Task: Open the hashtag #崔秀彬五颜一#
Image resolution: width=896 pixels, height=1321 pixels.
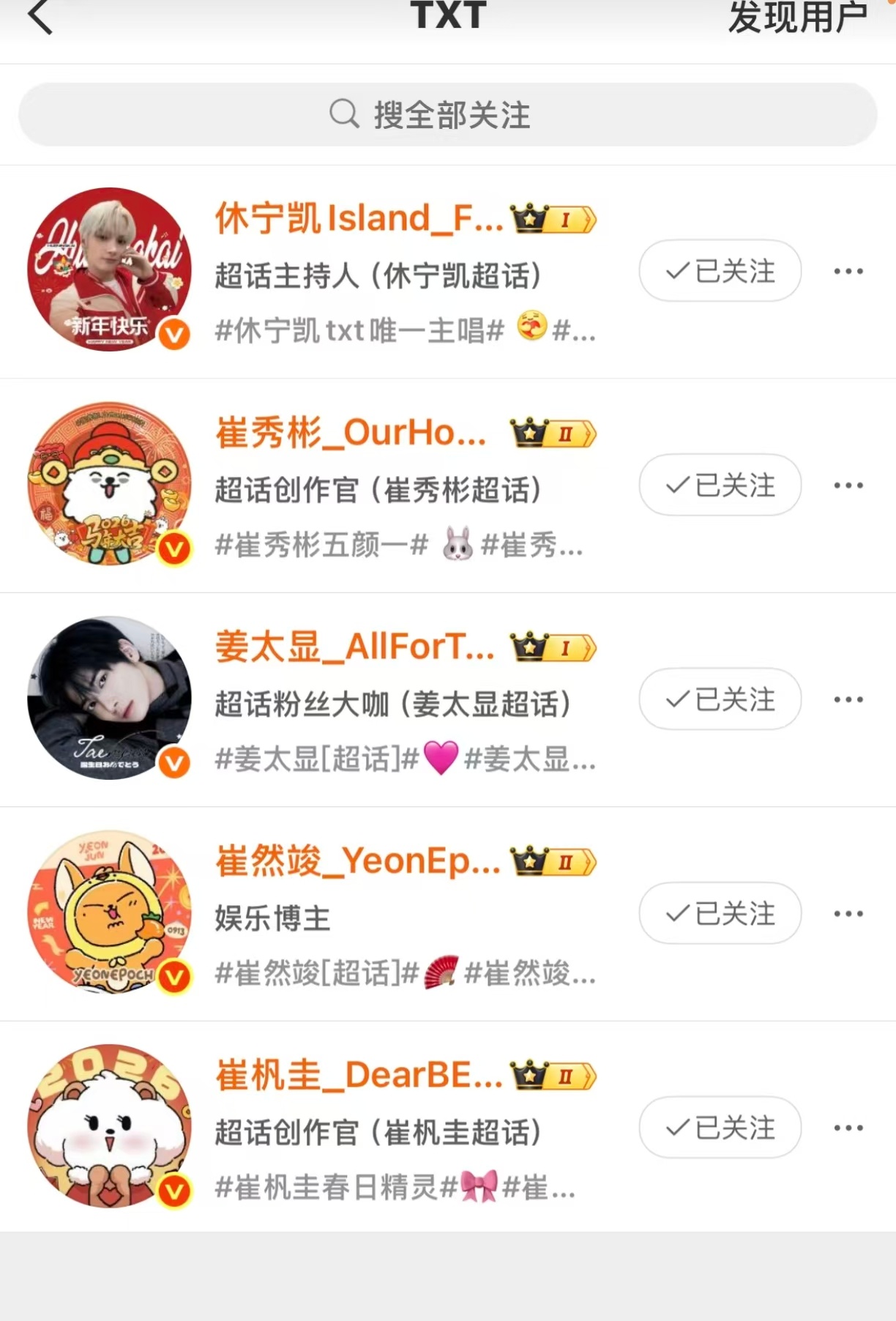Action: [318, 545]
